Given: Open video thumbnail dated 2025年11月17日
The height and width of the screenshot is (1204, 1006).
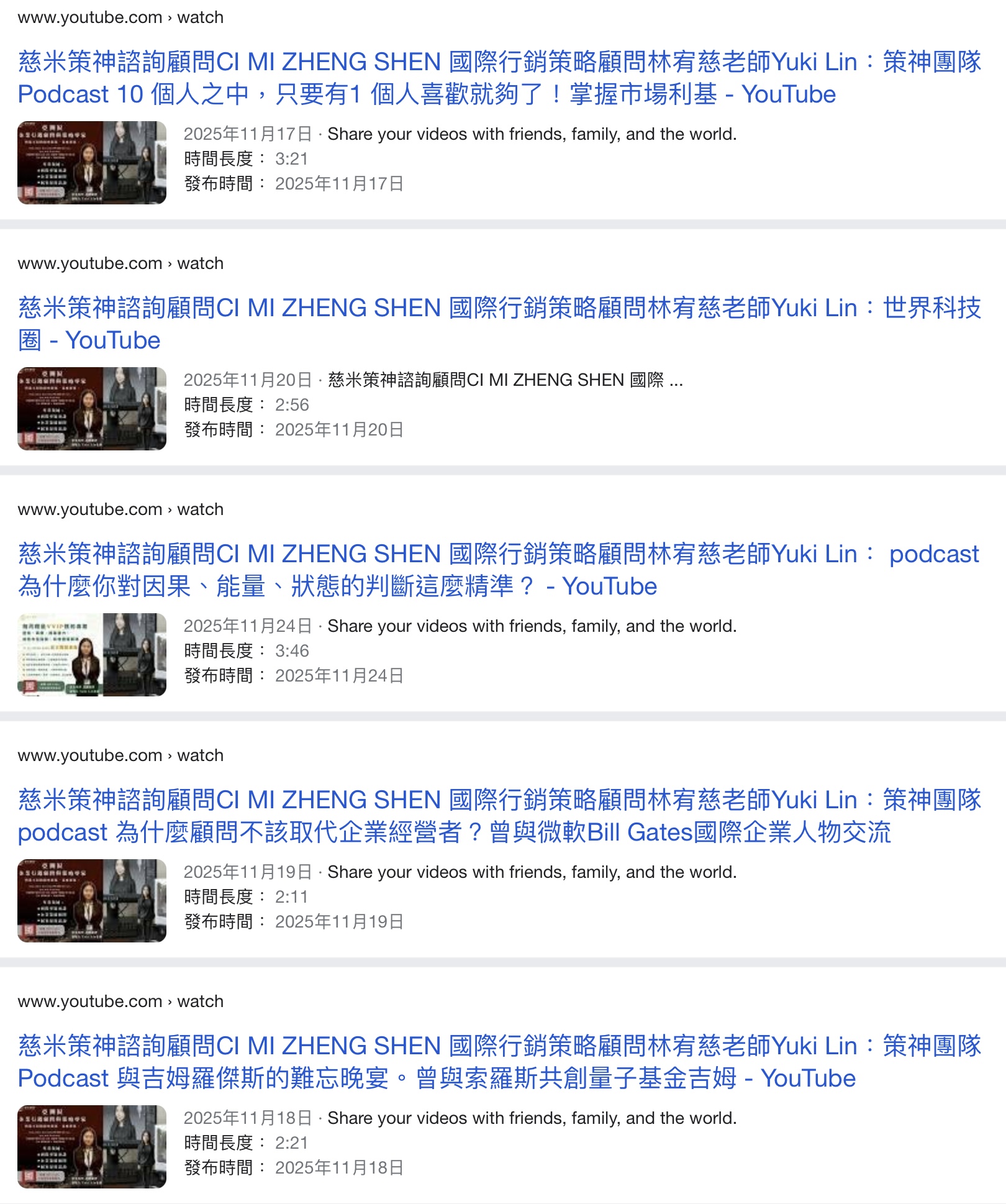Looking at the screenshot, I should [92, 163].
